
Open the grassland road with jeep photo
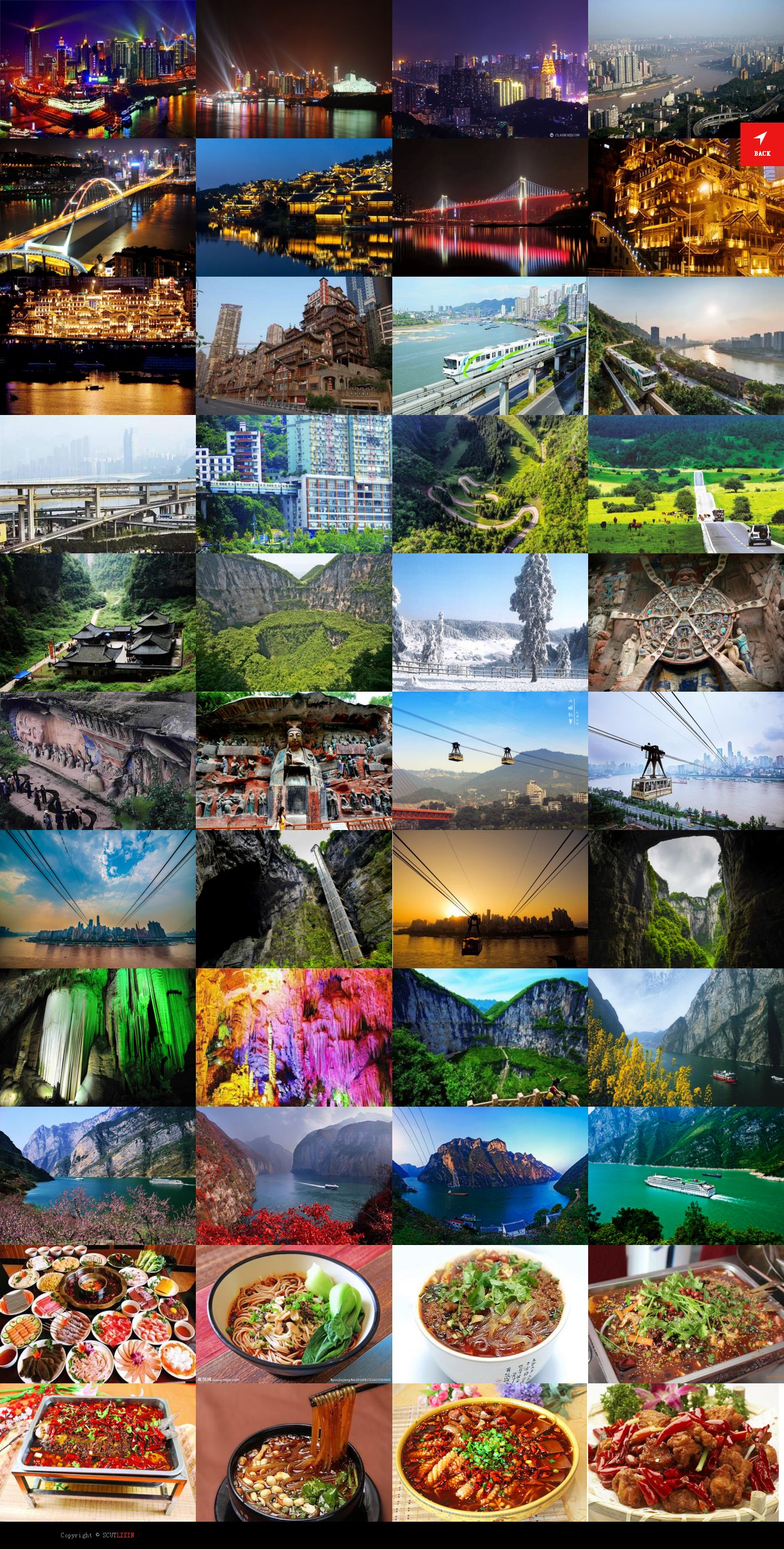(685, 484)
